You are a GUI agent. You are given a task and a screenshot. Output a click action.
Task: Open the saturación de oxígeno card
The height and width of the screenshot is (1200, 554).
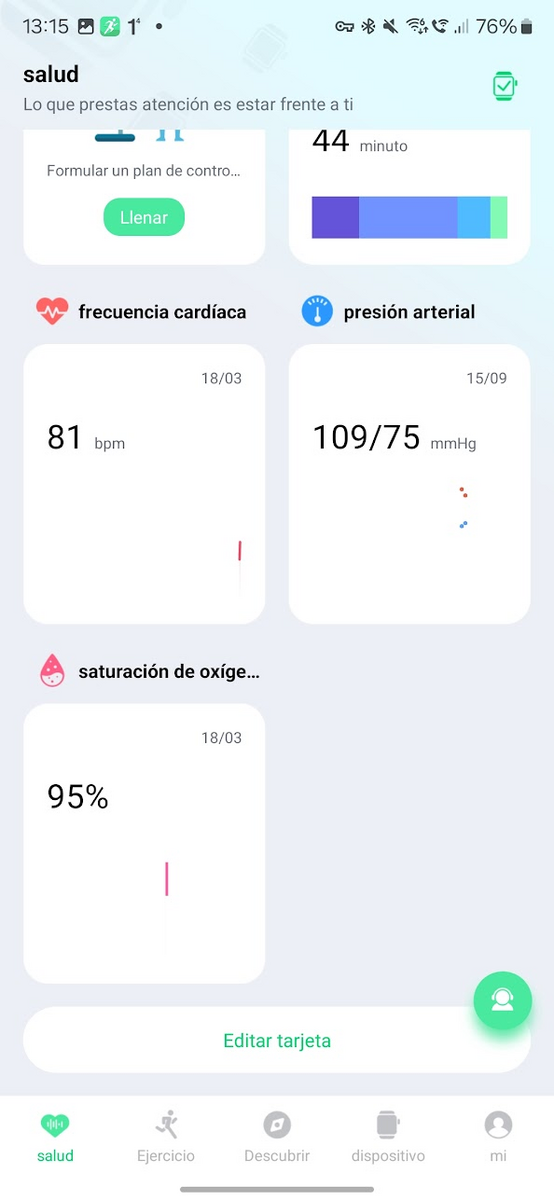144,843
